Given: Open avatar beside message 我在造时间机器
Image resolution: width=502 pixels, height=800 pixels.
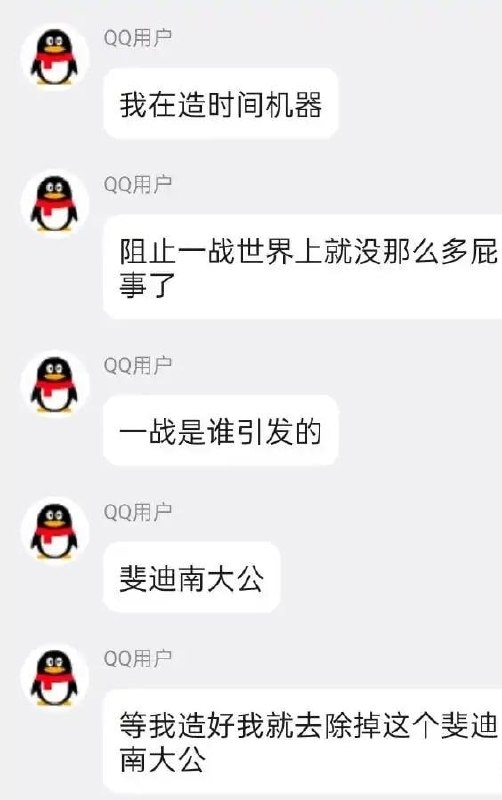Looking at the screenshot, I should (55, 57).
